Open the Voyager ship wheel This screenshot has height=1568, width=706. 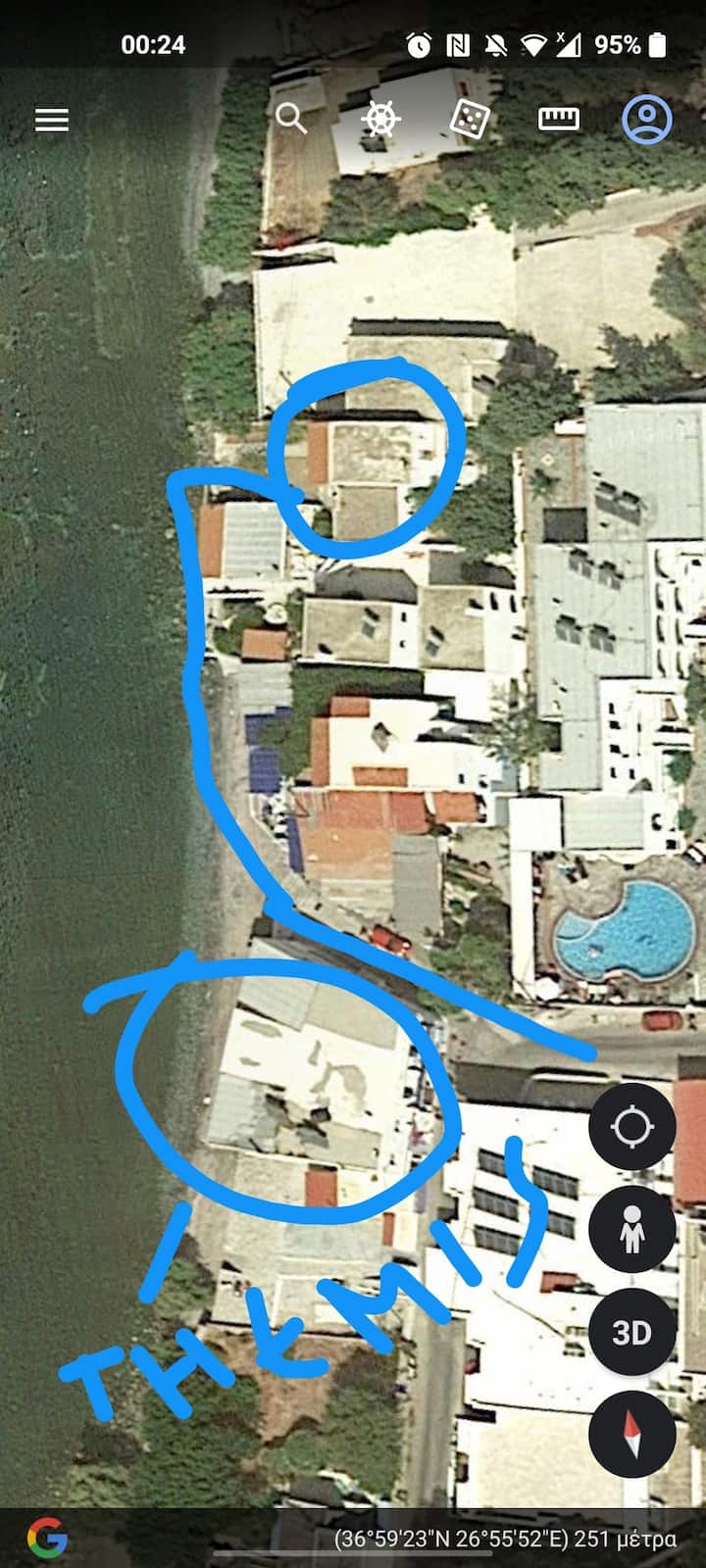click(380, 120)
